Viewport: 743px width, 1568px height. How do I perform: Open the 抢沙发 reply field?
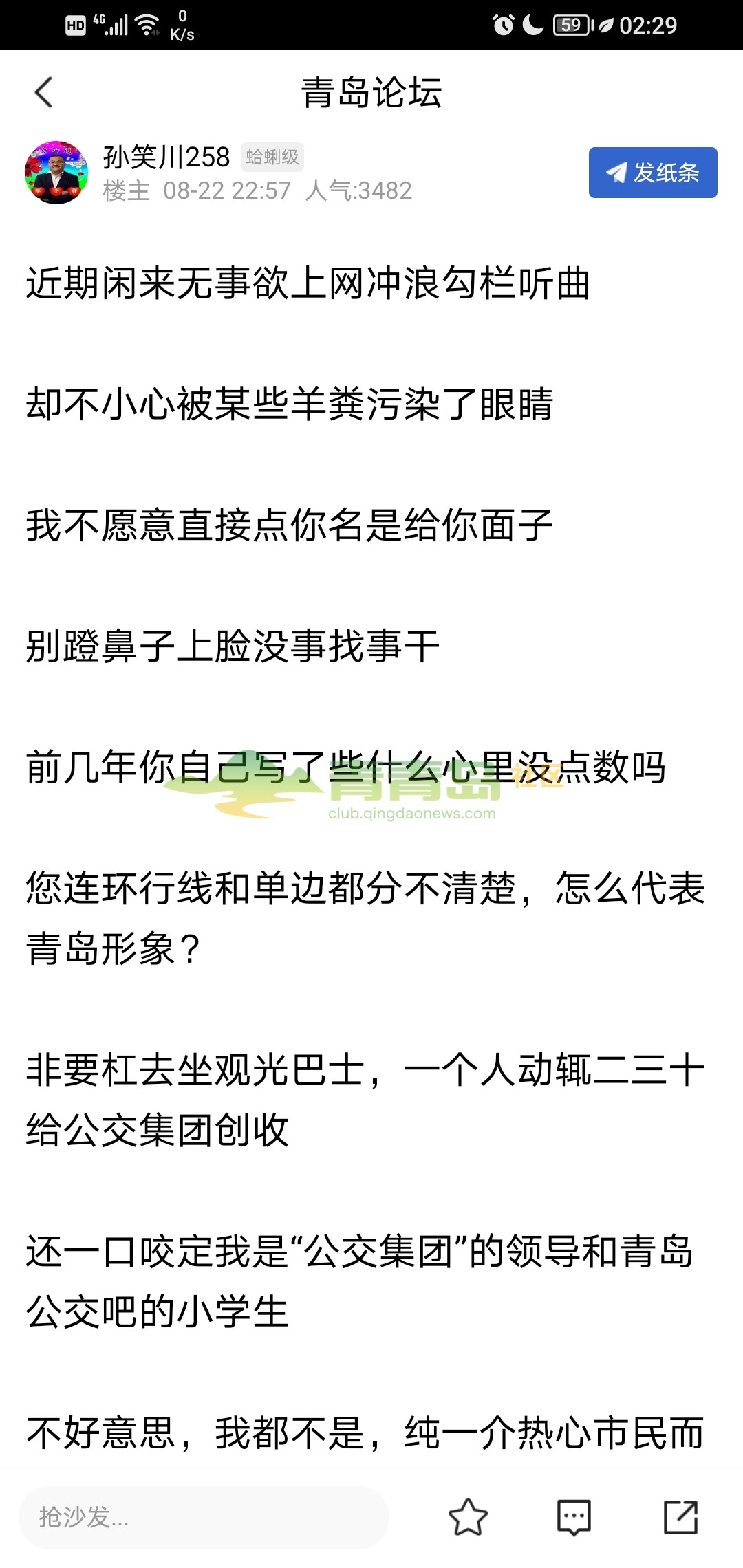point(204,1517)
